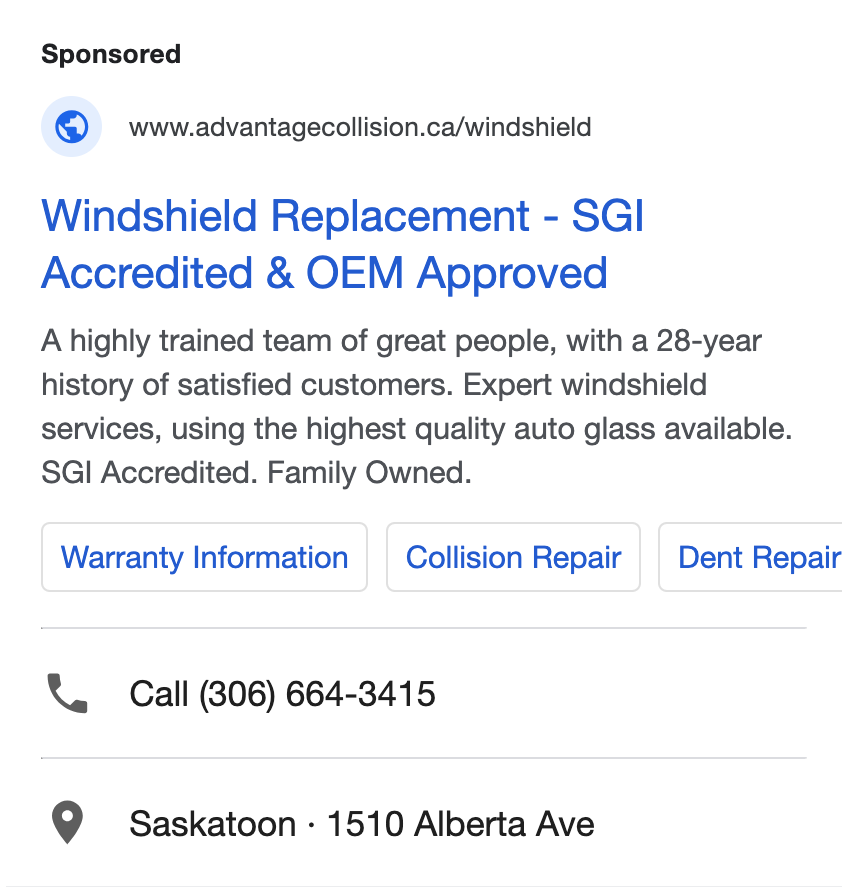Call (306) 664-3415
Image resolution: width=846 pixels, height=892 pixels.
coord(423,693)
